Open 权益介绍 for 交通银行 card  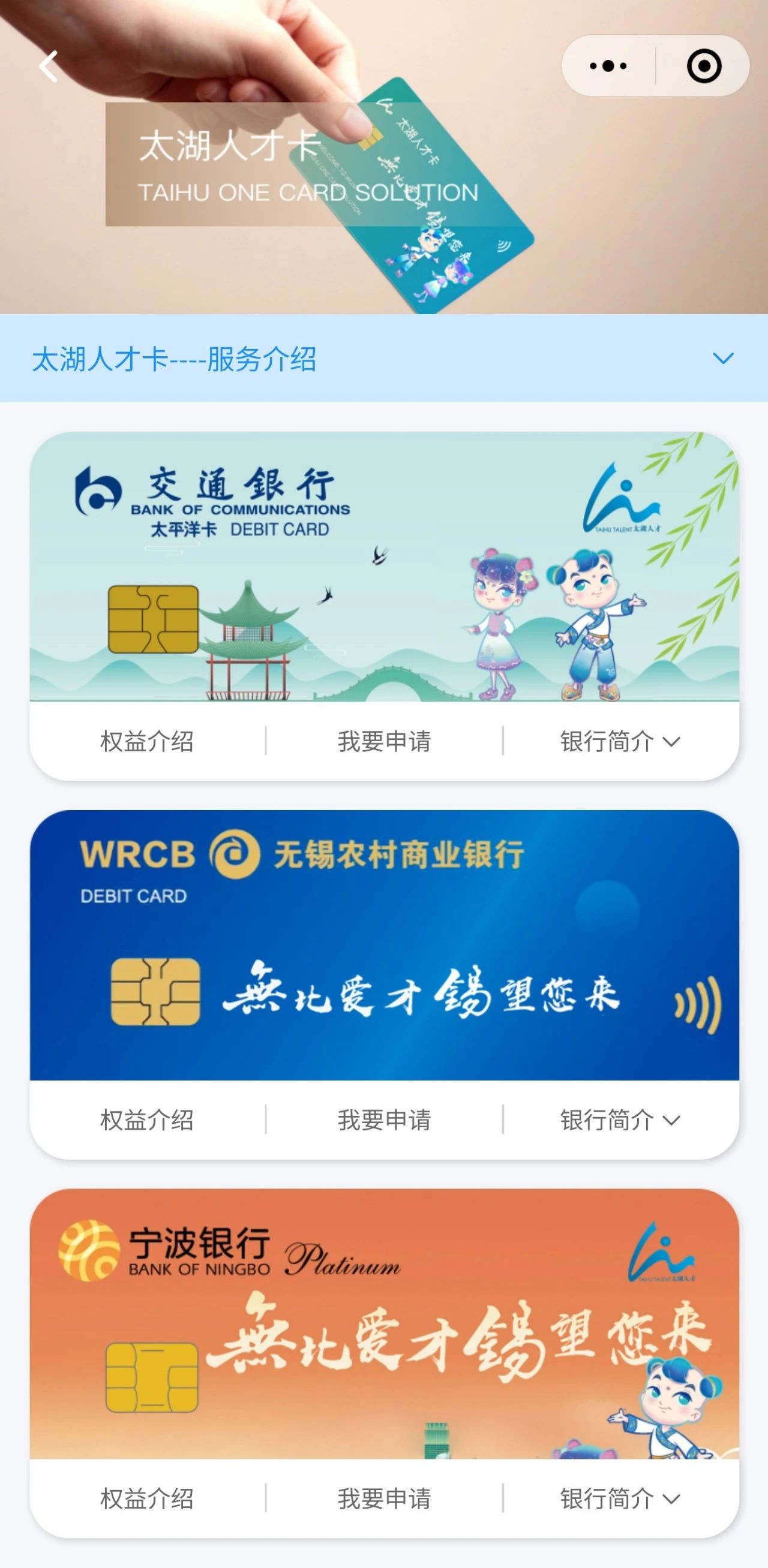point(147,741)
